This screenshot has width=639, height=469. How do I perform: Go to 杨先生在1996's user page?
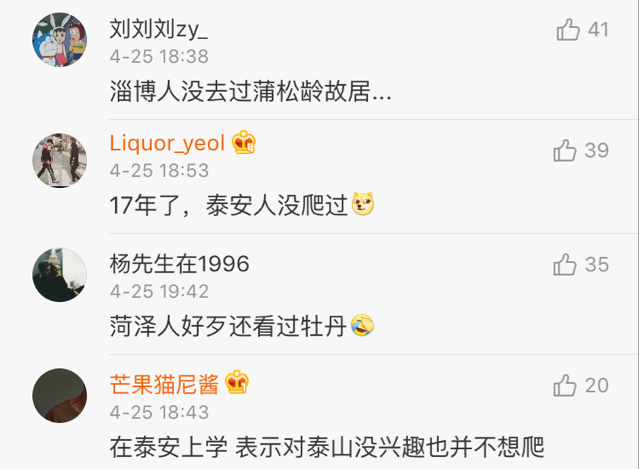tap(179, 264)
